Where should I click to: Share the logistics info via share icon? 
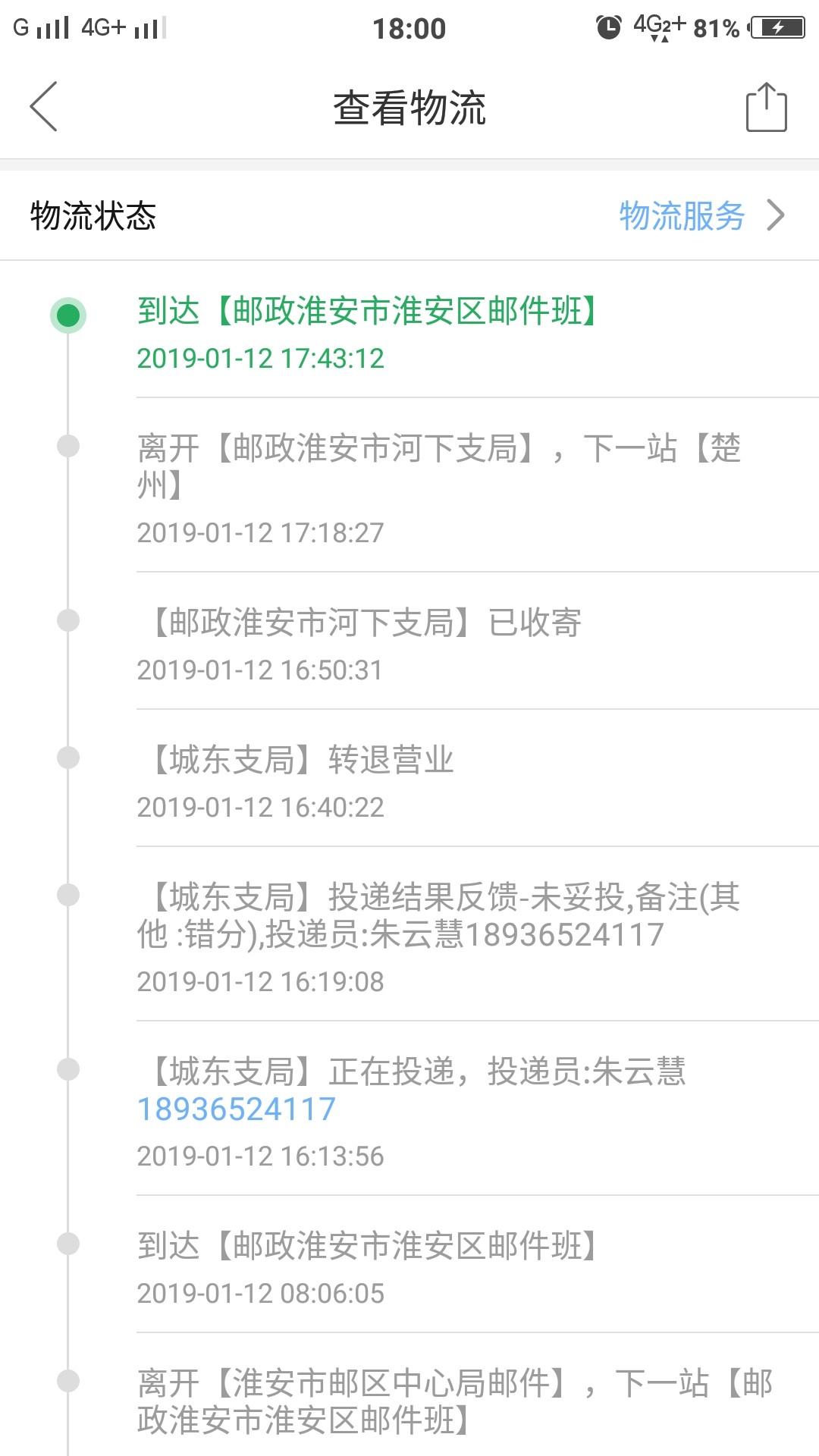pos(766,107)
